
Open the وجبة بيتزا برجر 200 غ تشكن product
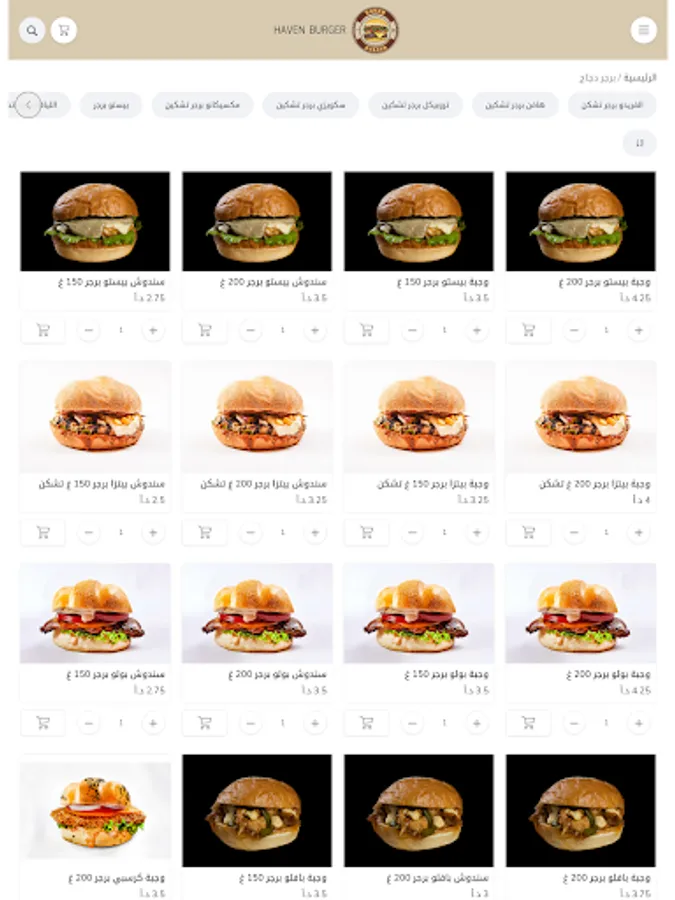click(x=580, y=415)
